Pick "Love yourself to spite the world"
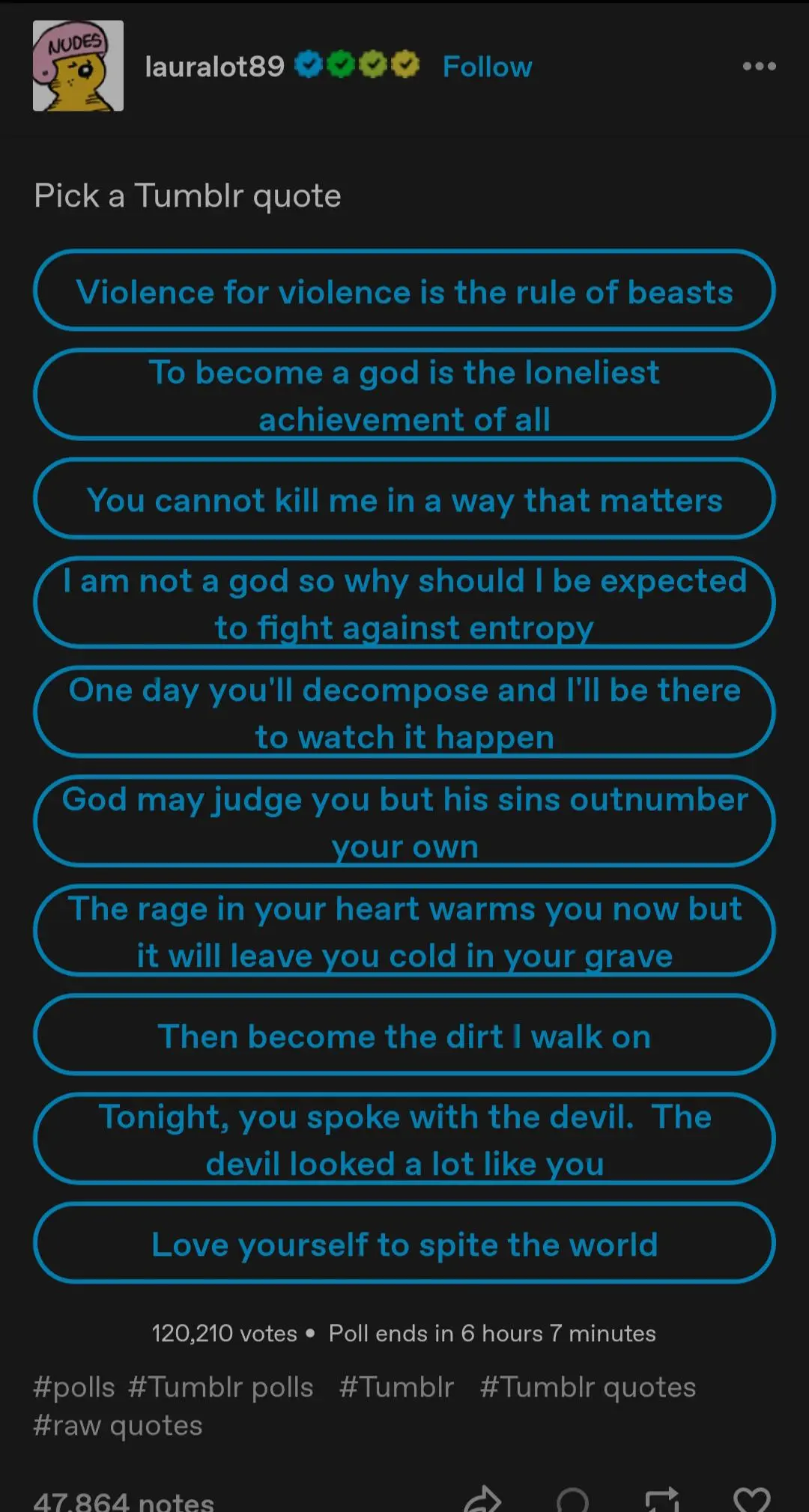Screen dimensions: 809x1512 (404, 1243)
